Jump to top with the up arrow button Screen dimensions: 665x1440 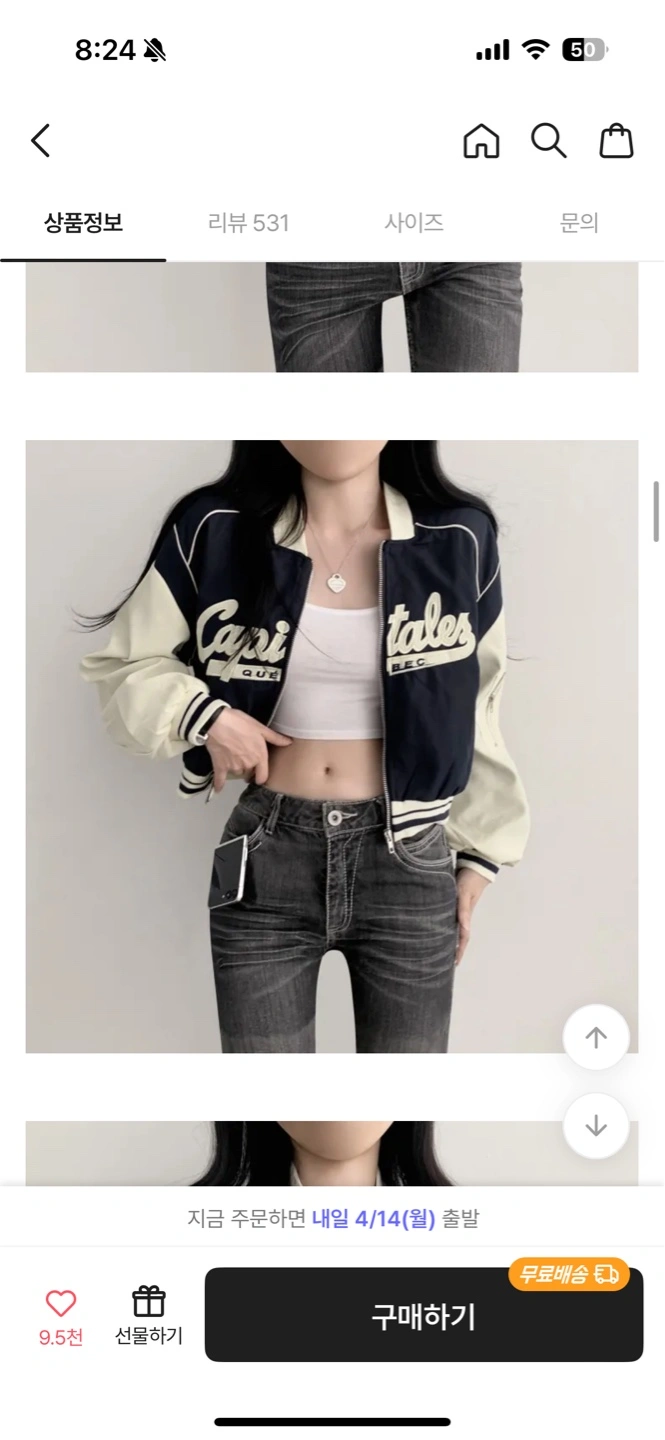596,1038
